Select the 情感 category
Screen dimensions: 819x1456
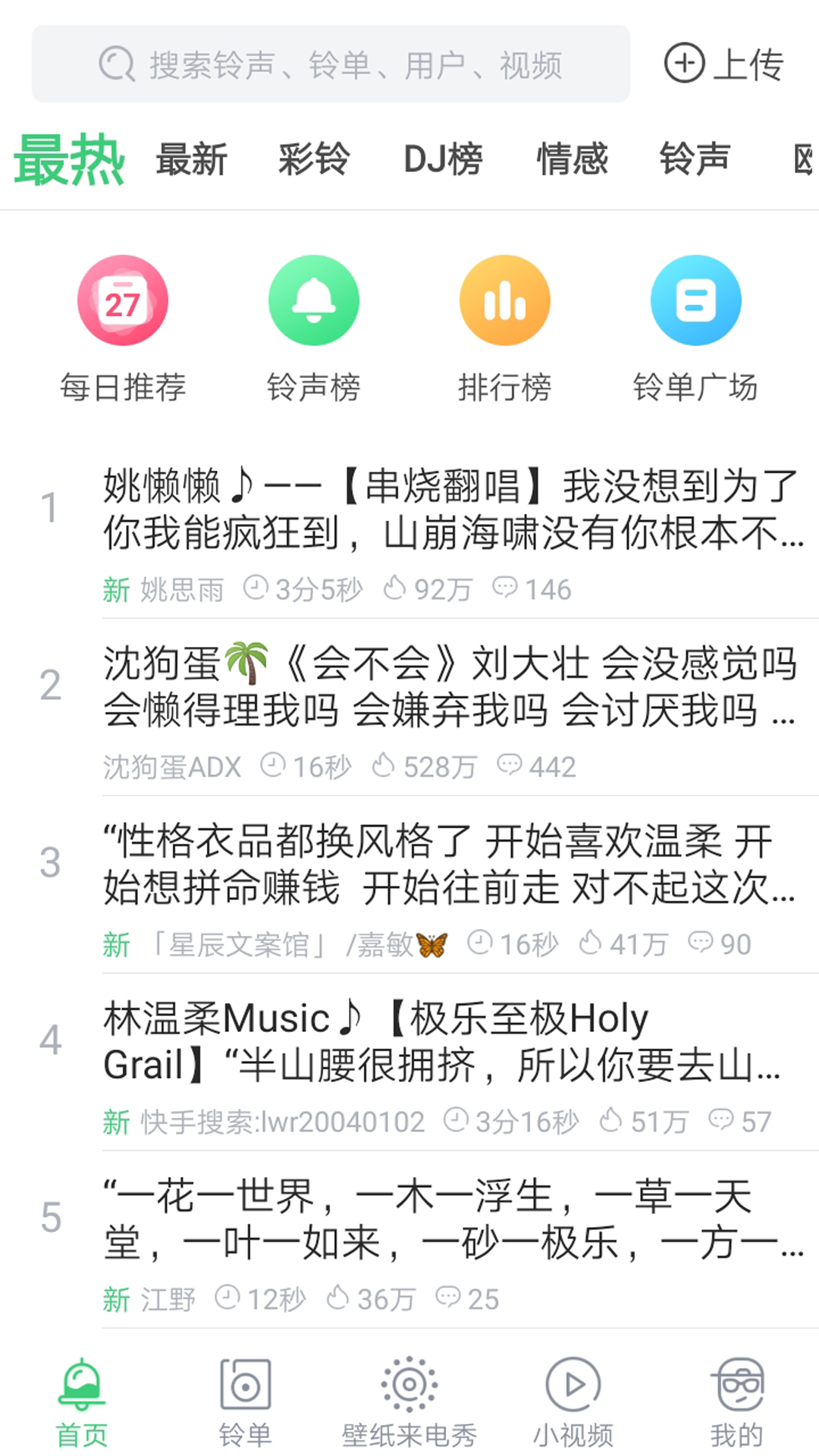click(572, 159)
